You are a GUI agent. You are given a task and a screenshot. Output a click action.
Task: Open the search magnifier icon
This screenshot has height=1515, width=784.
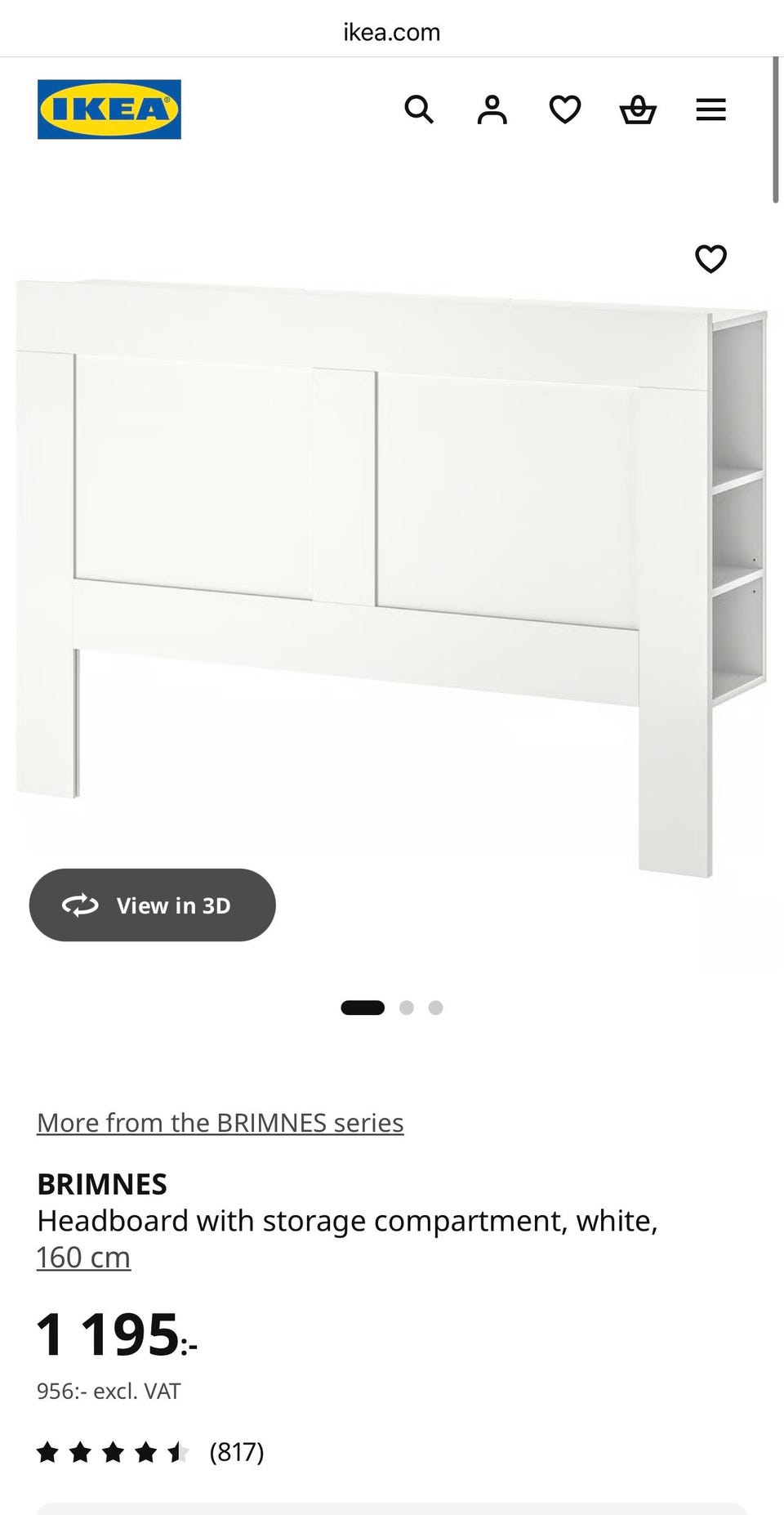419,109
